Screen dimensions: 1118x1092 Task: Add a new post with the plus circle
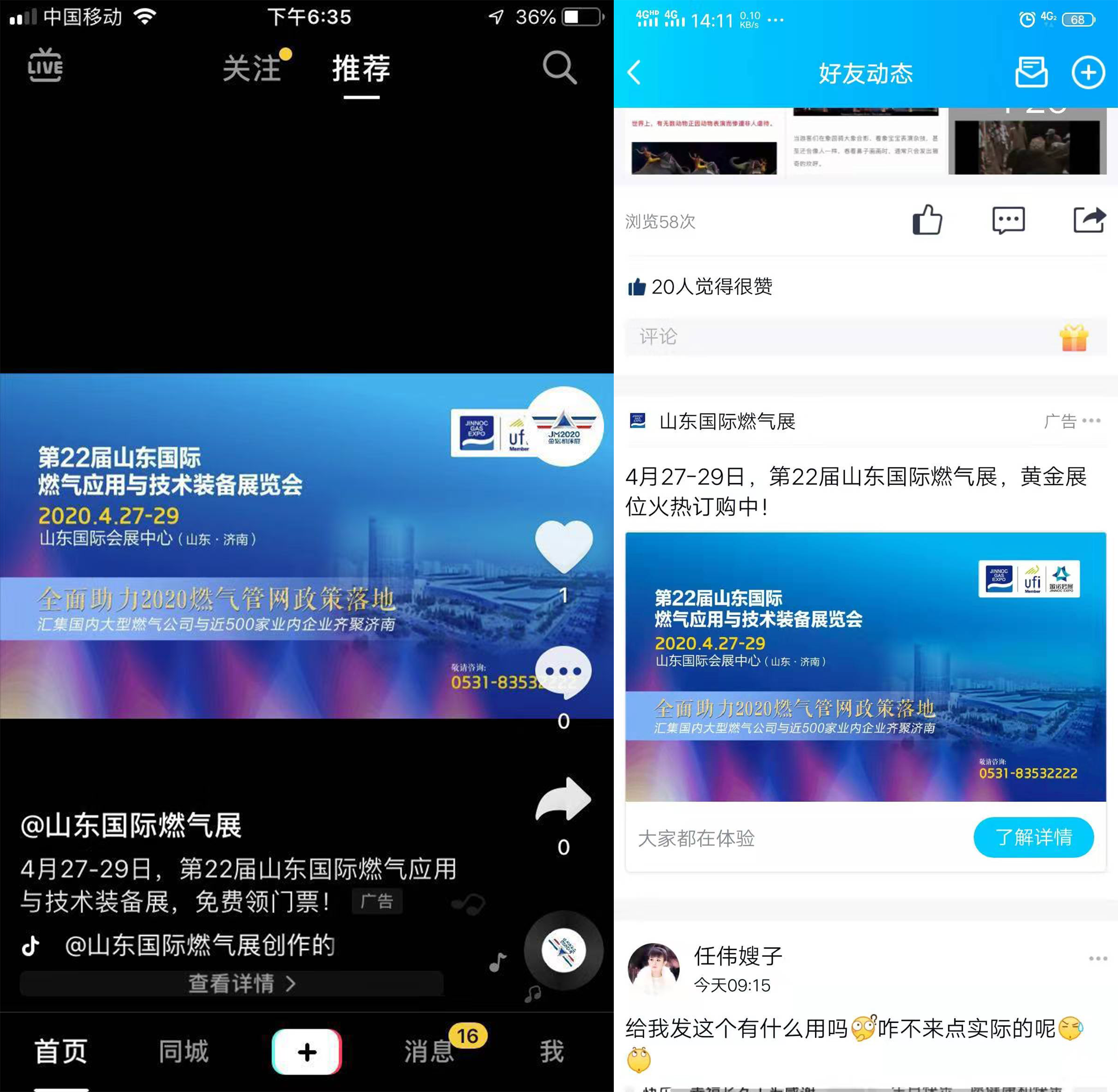click(x=1088, y=72)
